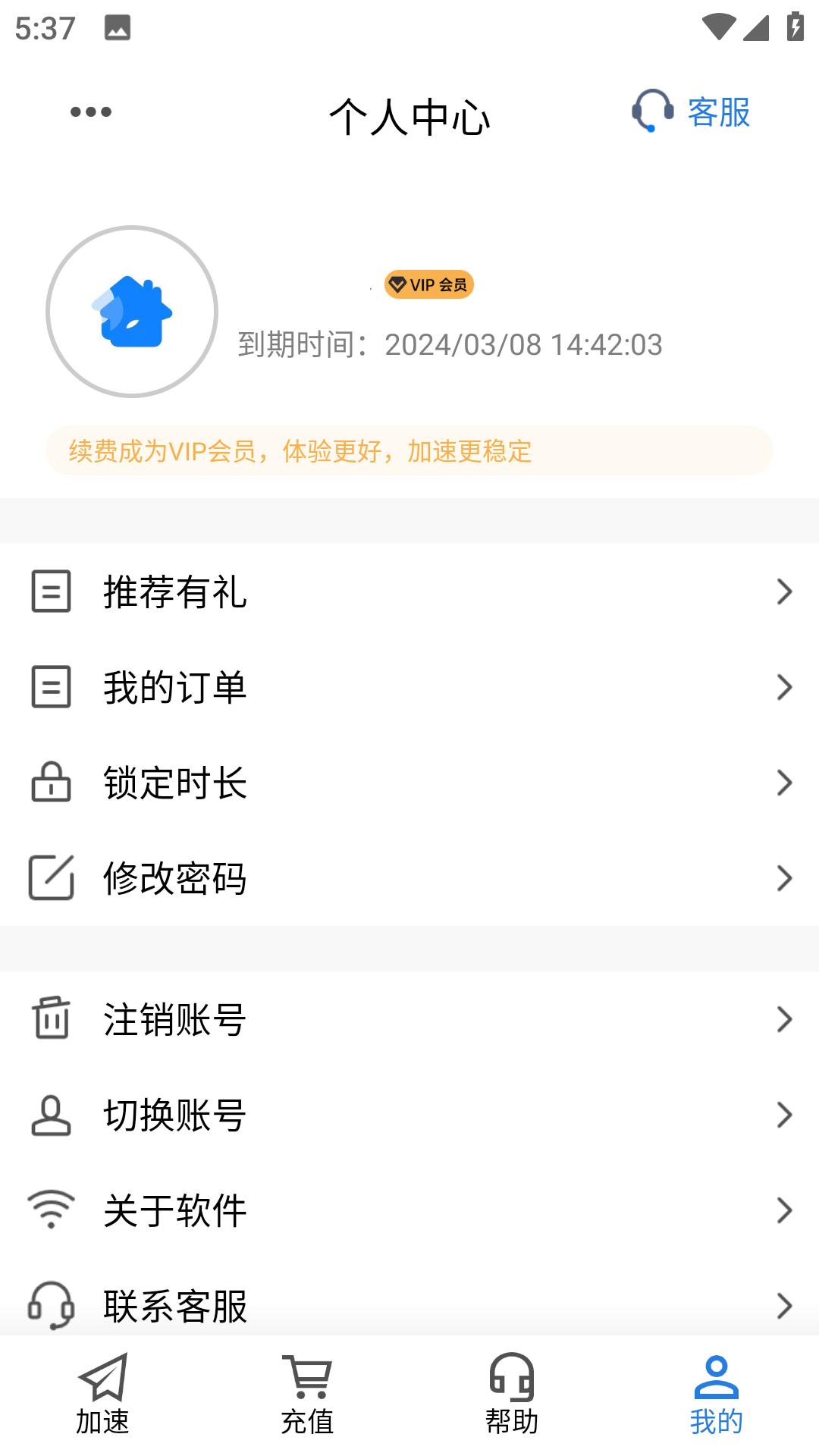Tap the VIP renewal banner text
The height and width of the screenshot is (1456, 819).
click(300, 451)
